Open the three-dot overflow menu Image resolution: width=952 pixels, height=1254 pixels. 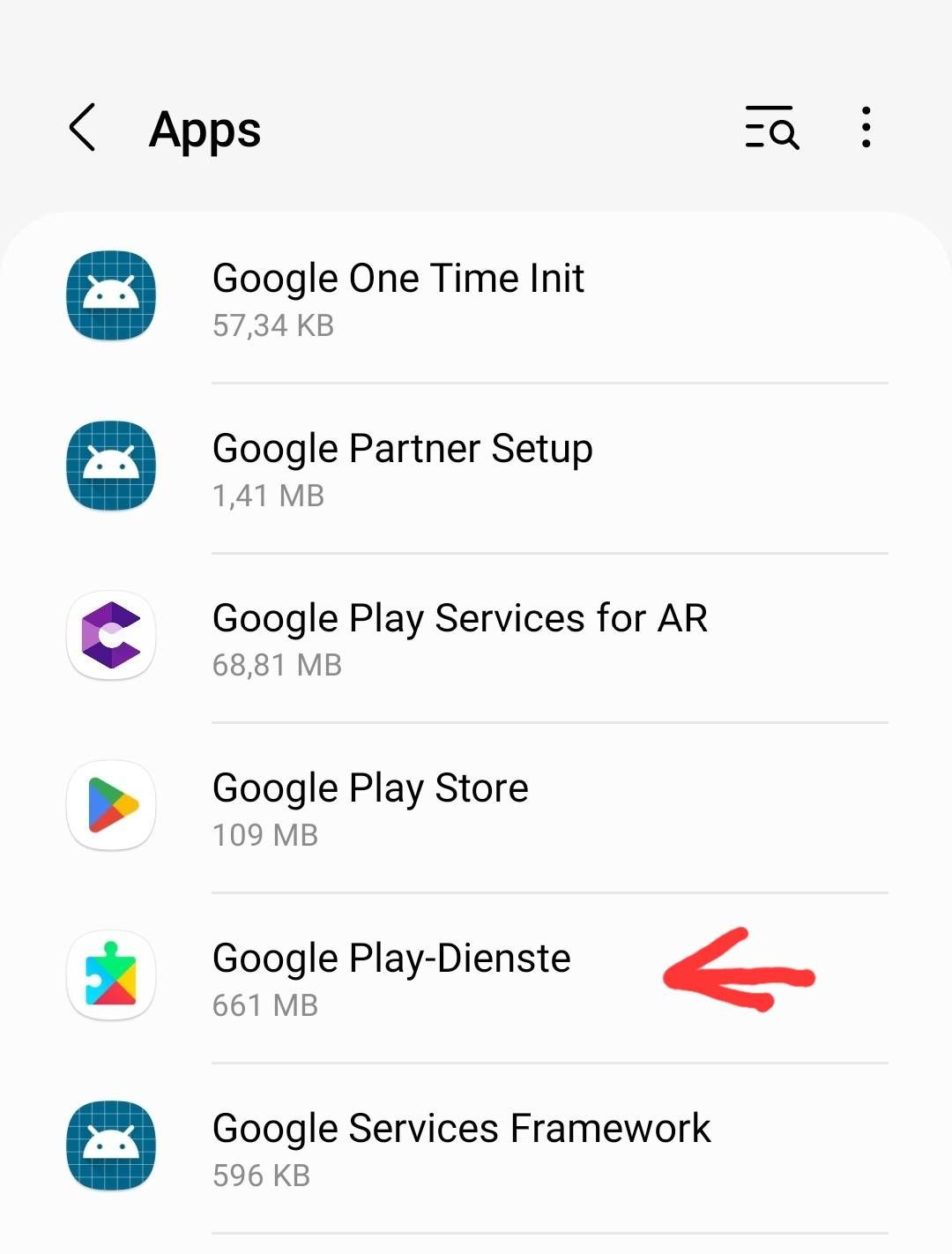tap(866, 129)
